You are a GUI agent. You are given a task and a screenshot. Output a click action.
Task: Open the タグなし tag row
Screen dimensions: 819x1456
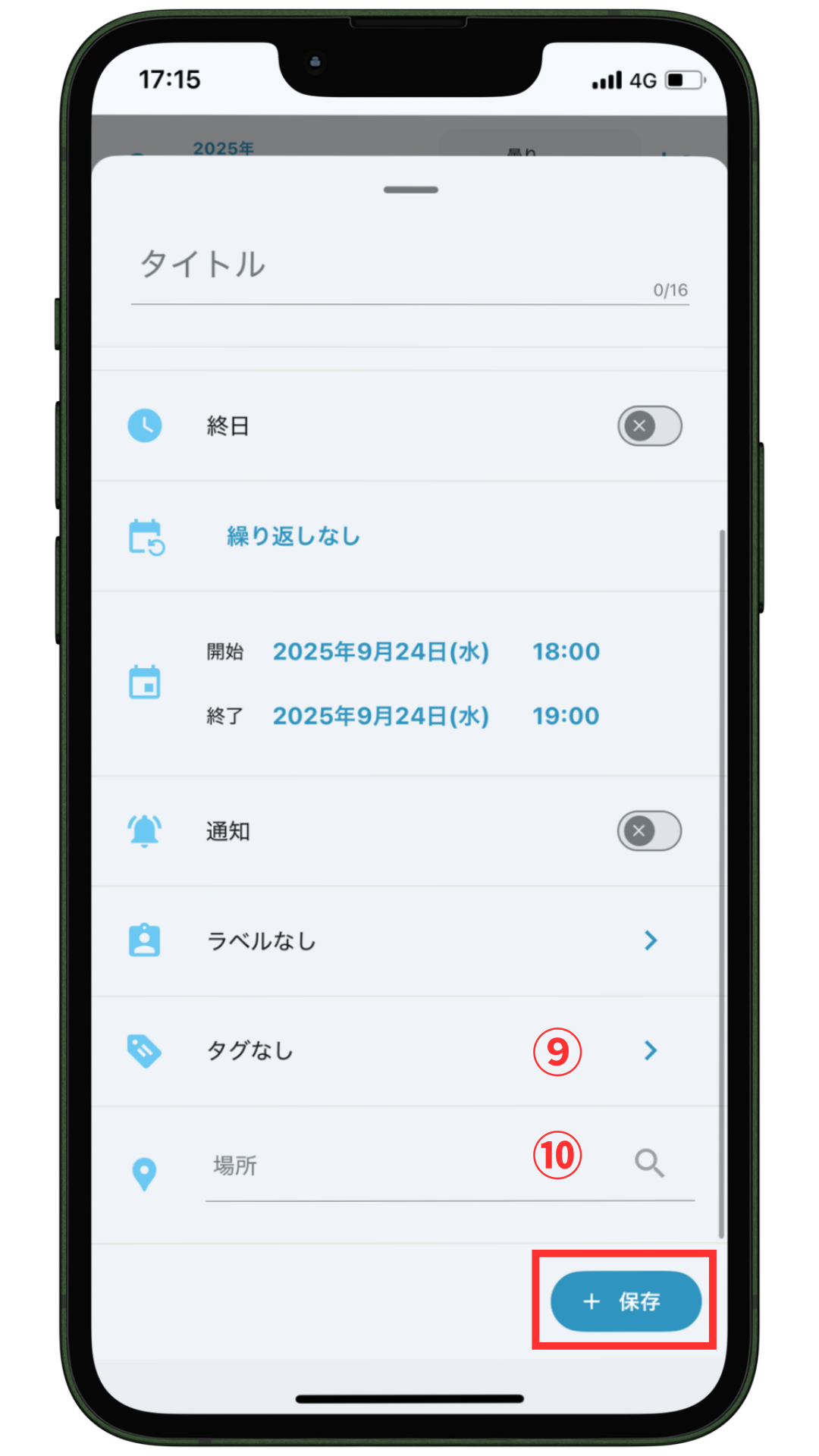pyautogui.click(x=409, y=1051)
